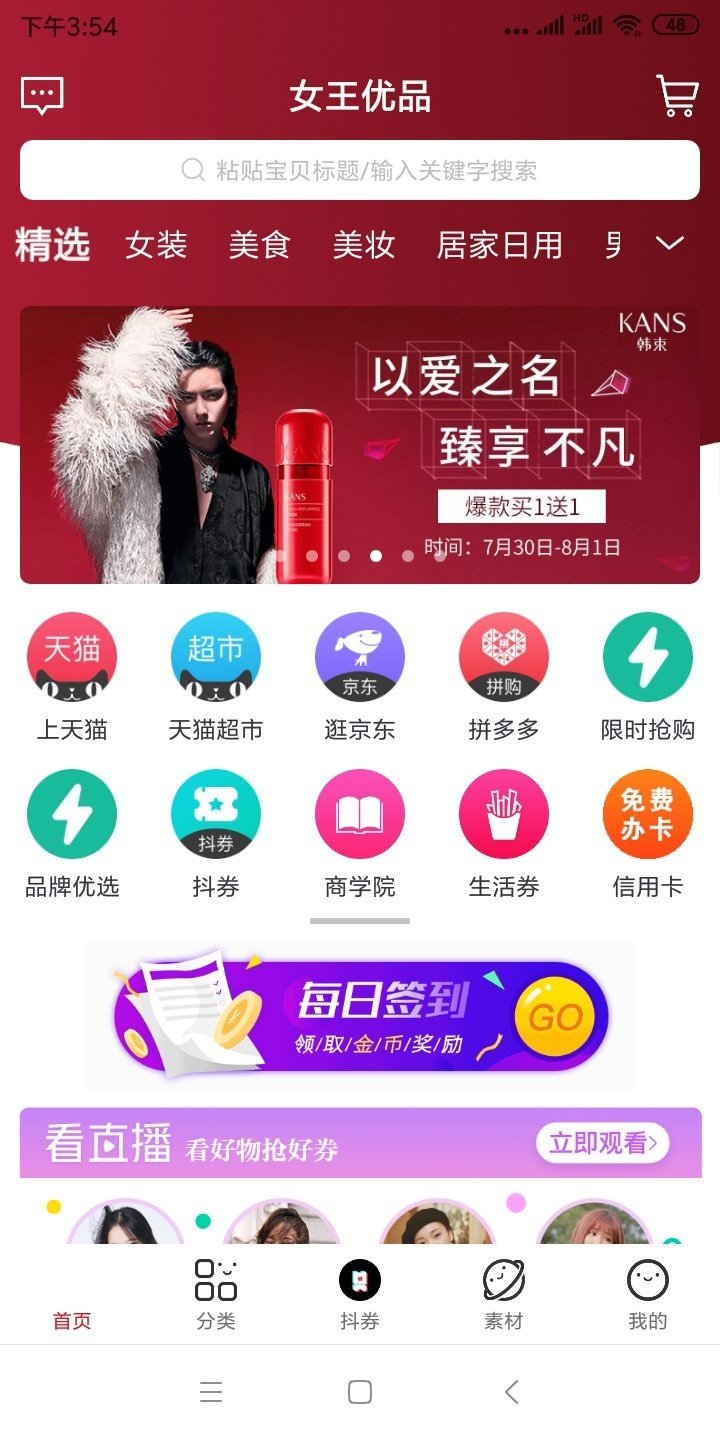Tap the product search box
This screenshot has height=1440, width=720.
(x=360, y=170)
